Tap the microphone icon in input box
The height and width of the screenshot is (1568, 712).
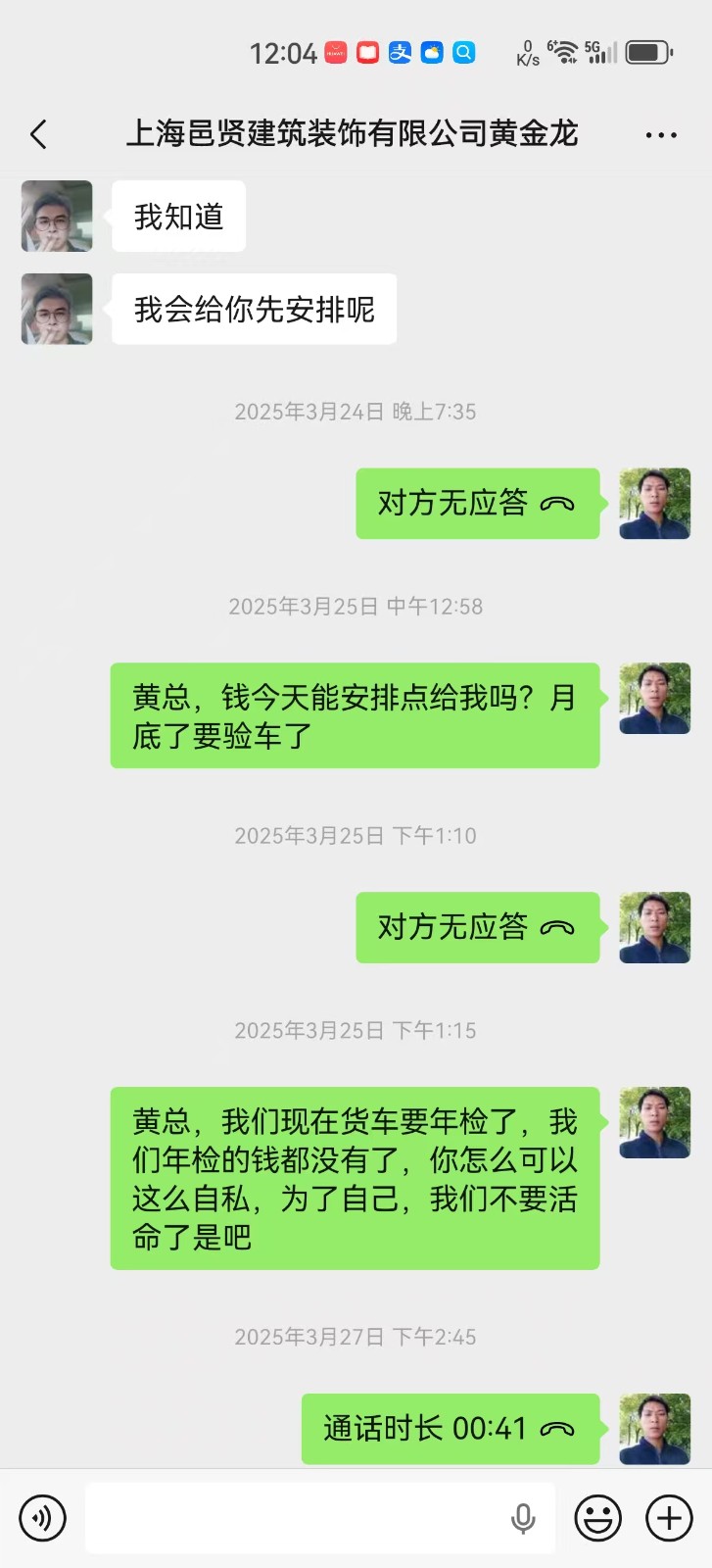[x=523, y=1518]
